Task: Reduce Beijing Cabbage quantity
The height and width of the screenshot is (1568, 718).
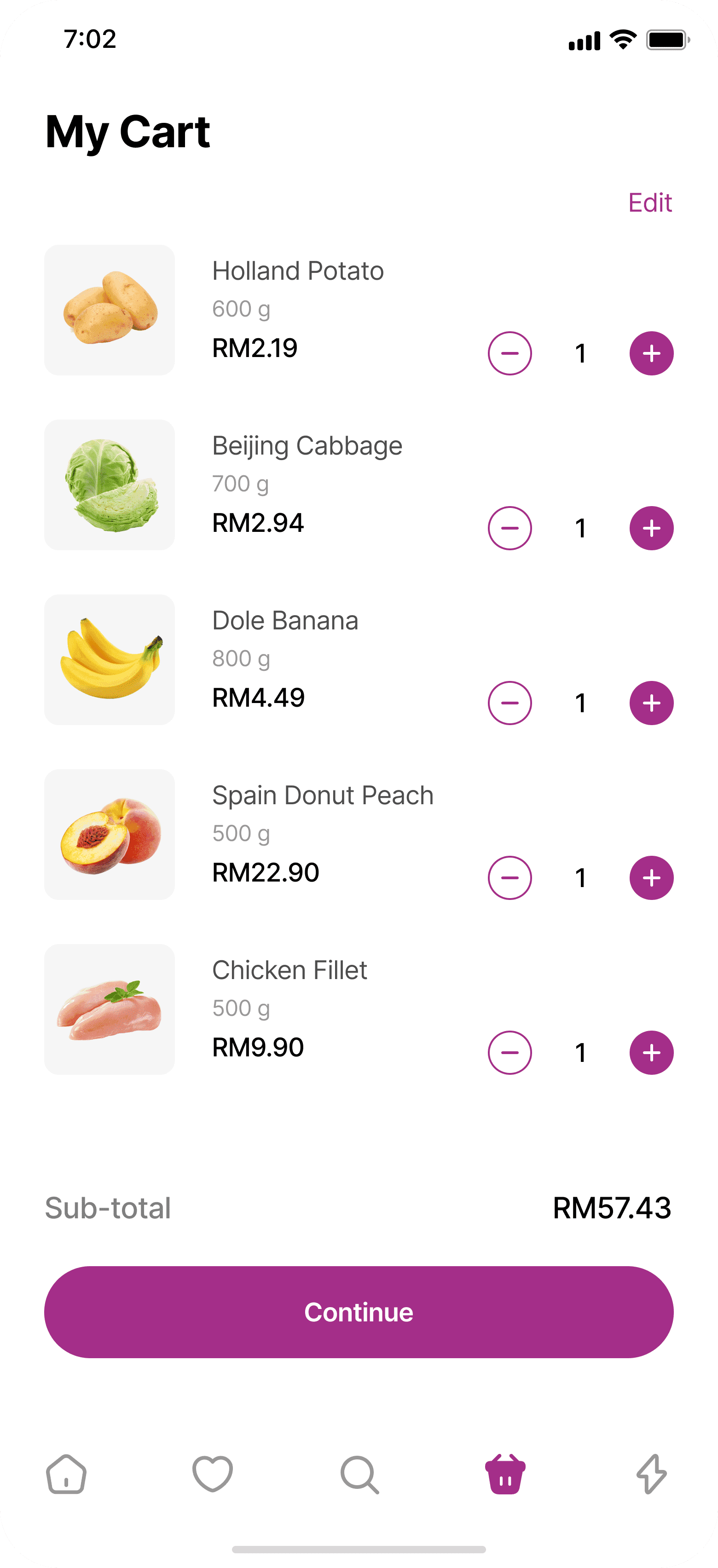Action: click(510, 528)
